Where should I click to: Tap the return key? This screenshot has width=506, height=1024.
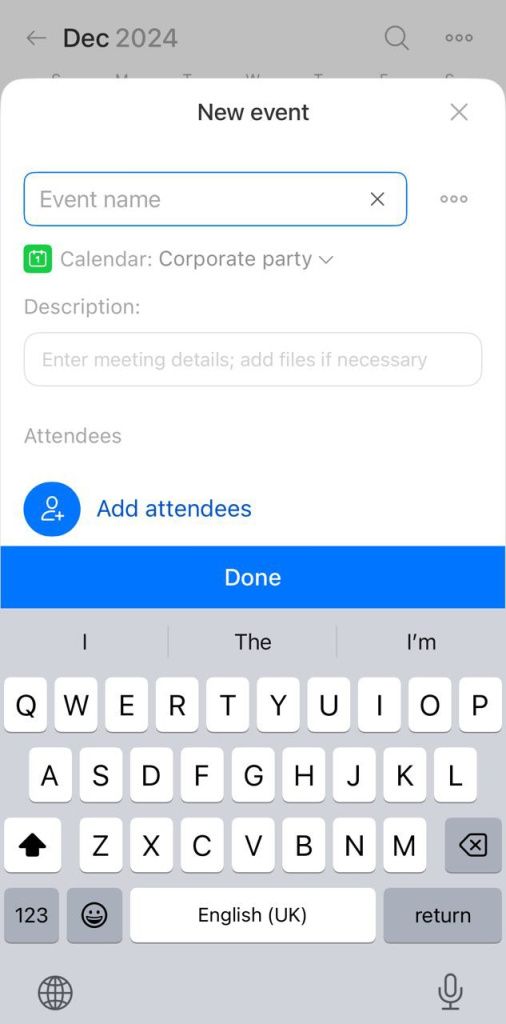pyautogui.click(x=443, y=915)
